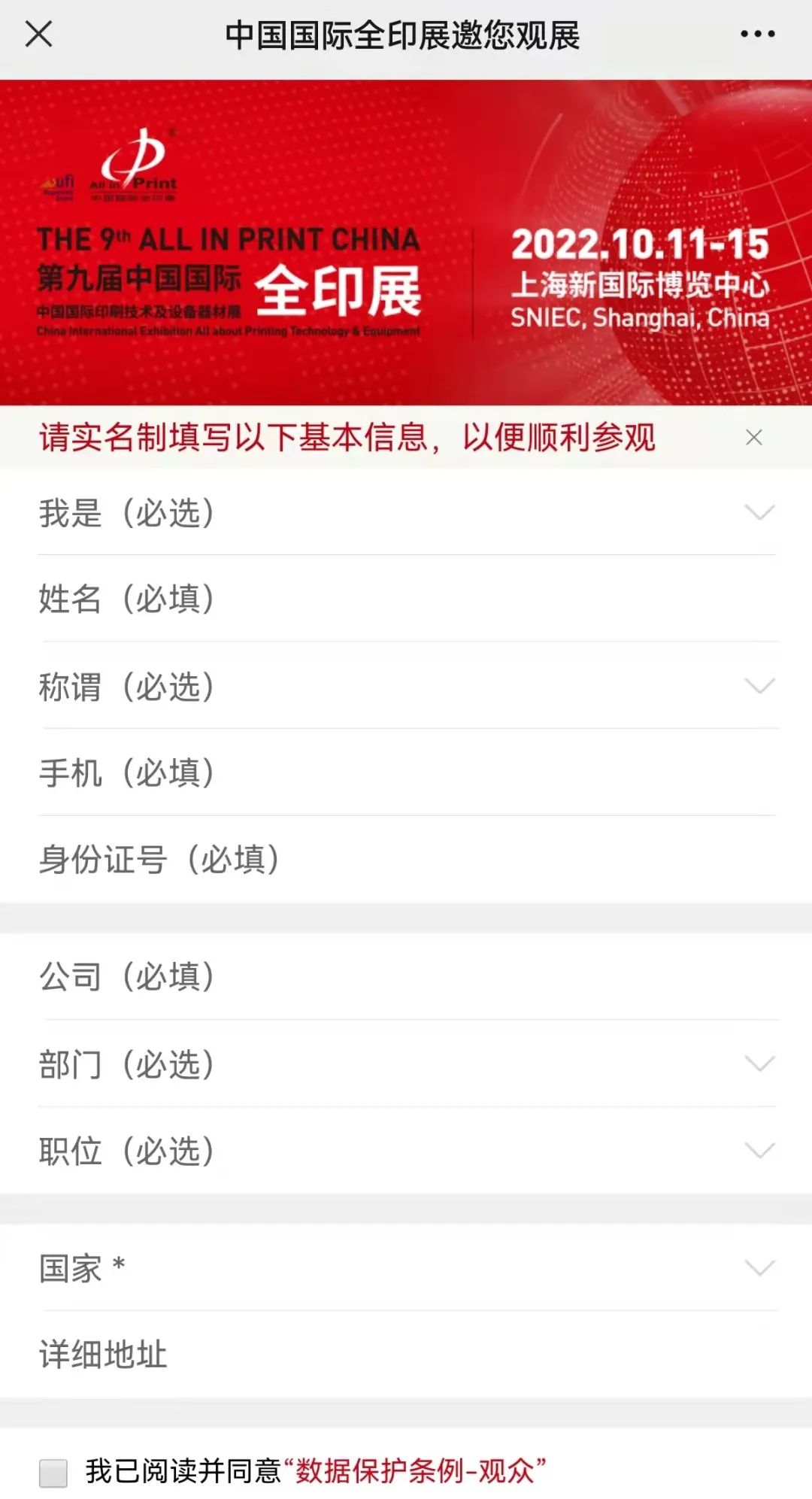Close the webpage with the X icon
Image resolution: width=812 pixels, height=1499 pixels.
pyautogui.click(x=38, y=34)
